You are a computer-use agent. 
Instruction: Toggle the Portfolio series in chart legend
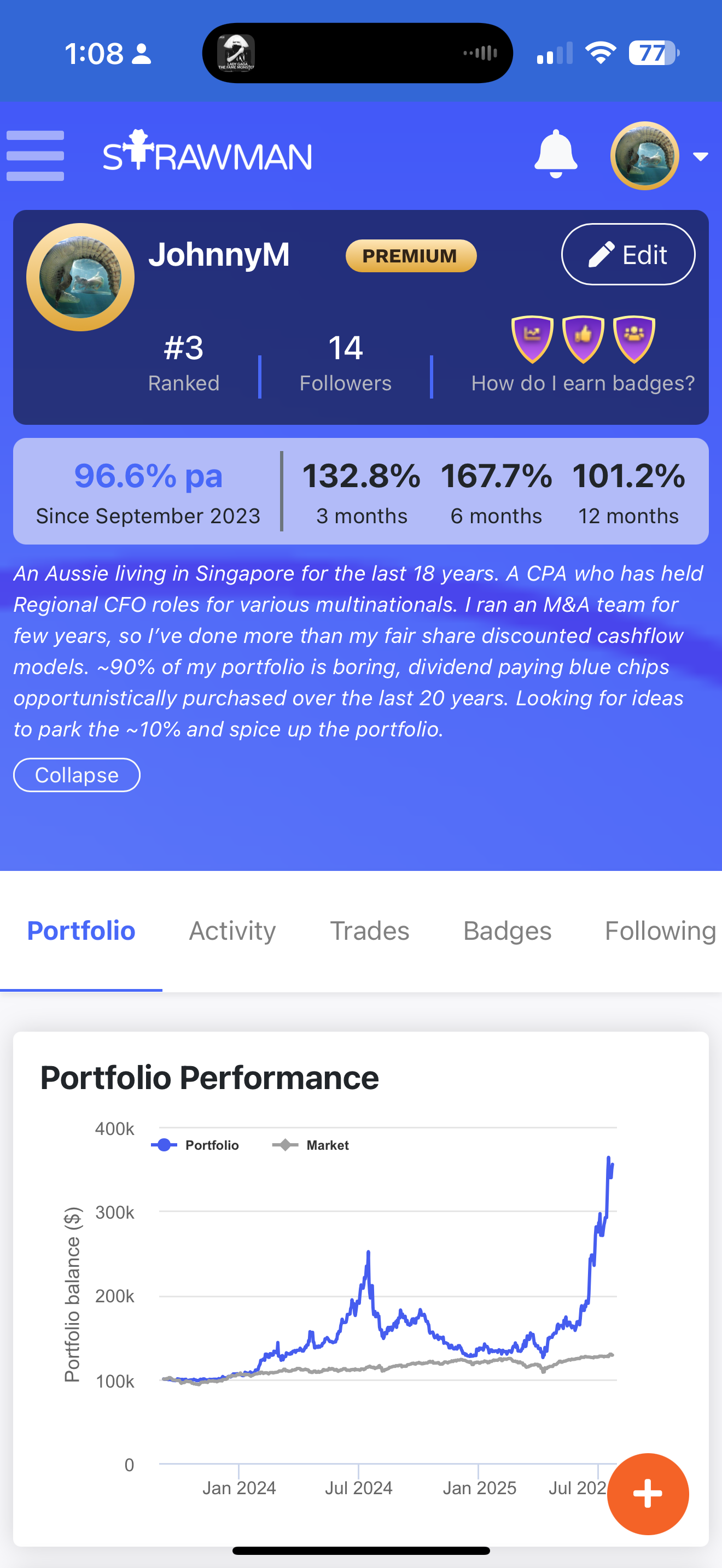coord(196,1145)
